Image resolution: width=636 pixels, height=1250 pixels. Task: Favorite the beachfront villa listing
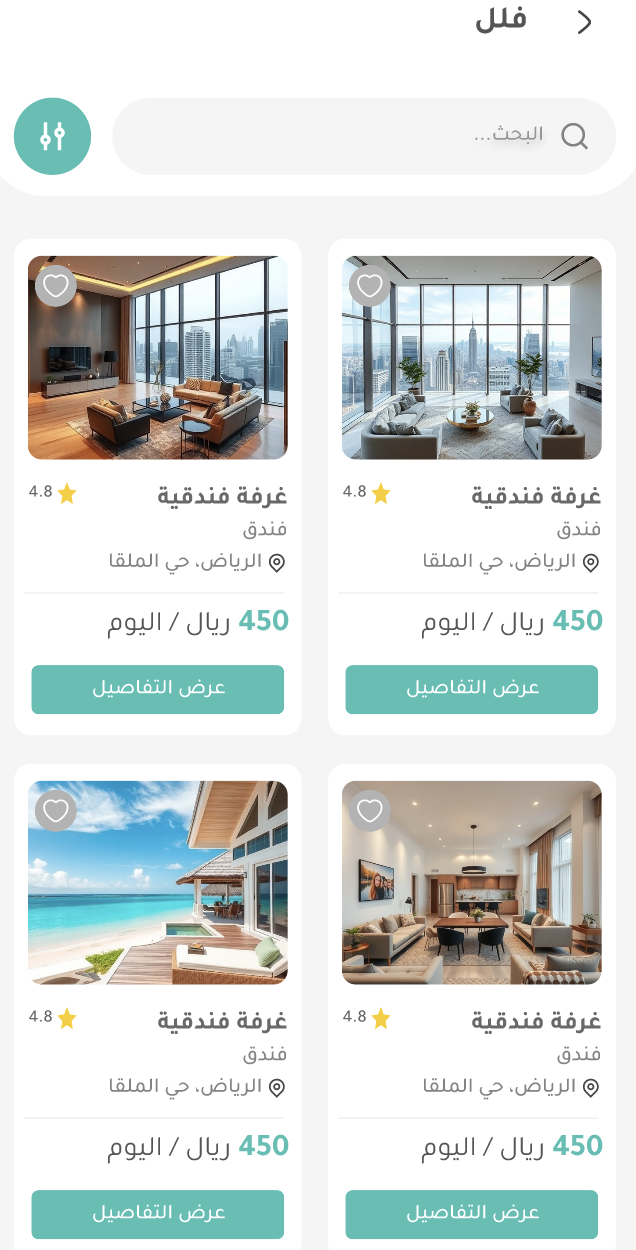tap(56, 811)
